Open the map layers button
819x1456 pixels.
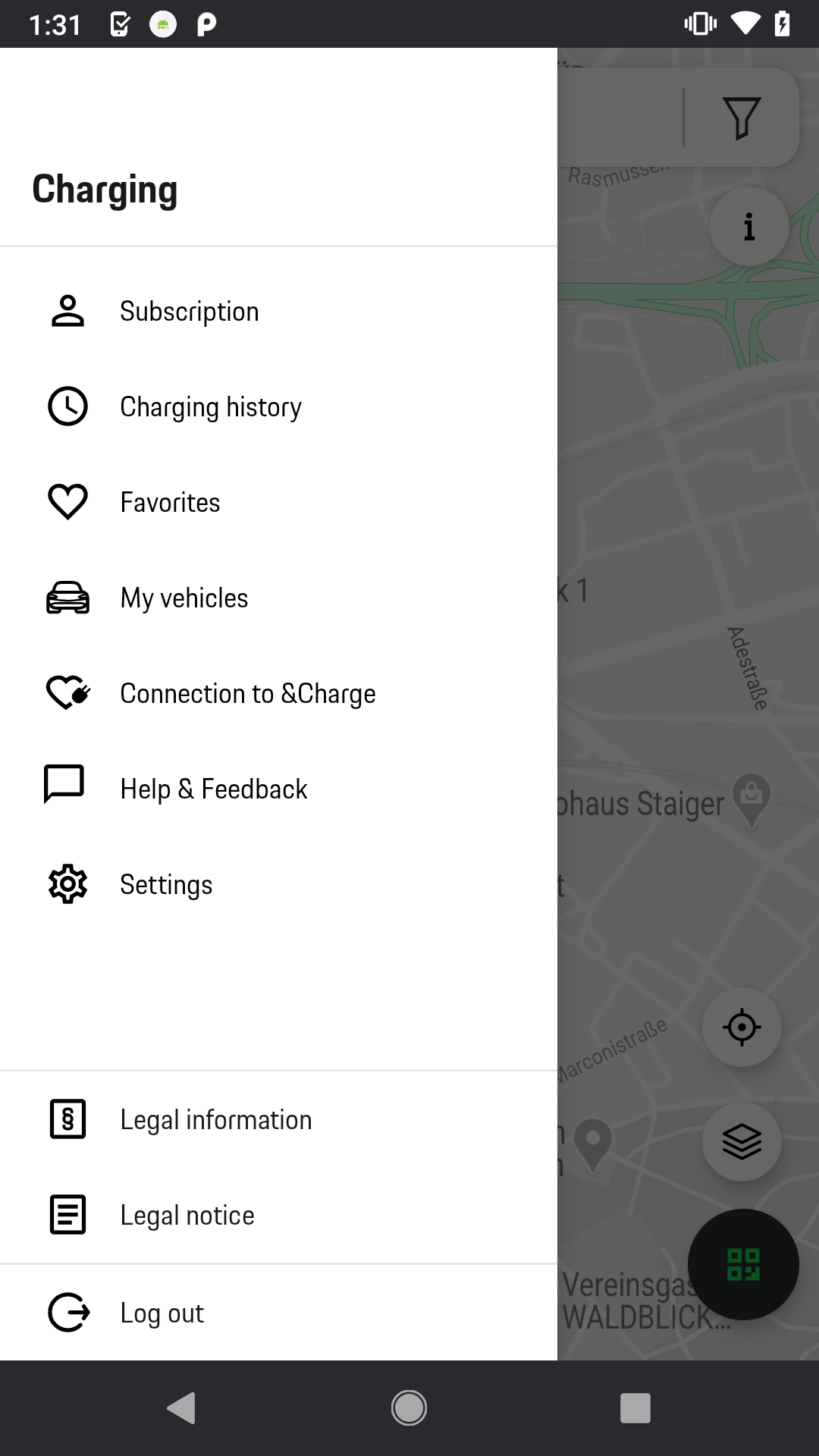click(742, 1141)
